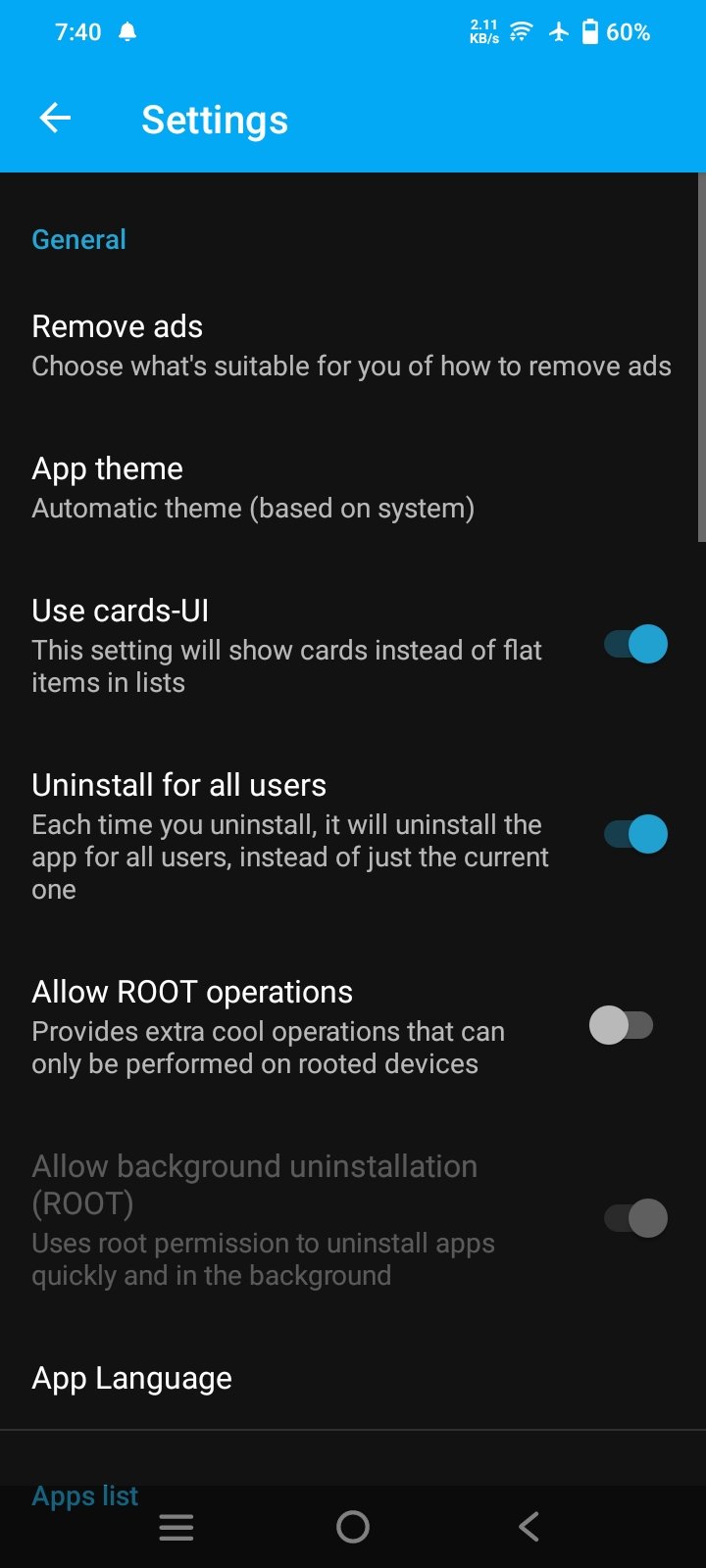Image resolution: width=706 pixels, height=1568 pixels.
Task: Open recent apps from the navigation bar
Action: pos(176,1526)
